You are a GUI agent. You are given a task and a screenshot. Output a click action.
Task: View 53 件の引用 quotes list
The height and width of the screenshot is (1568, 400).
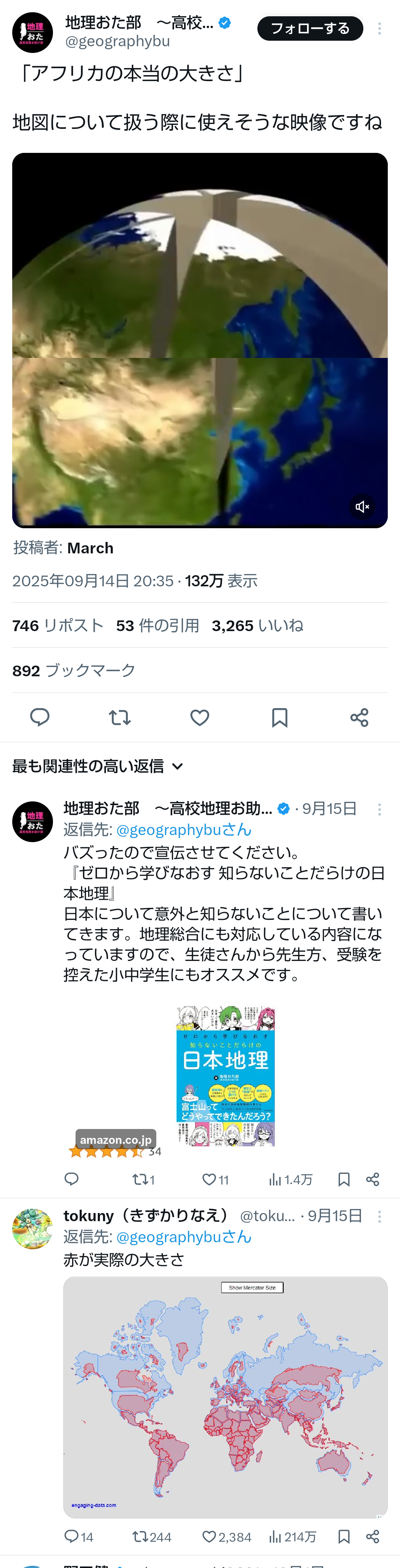158,626
